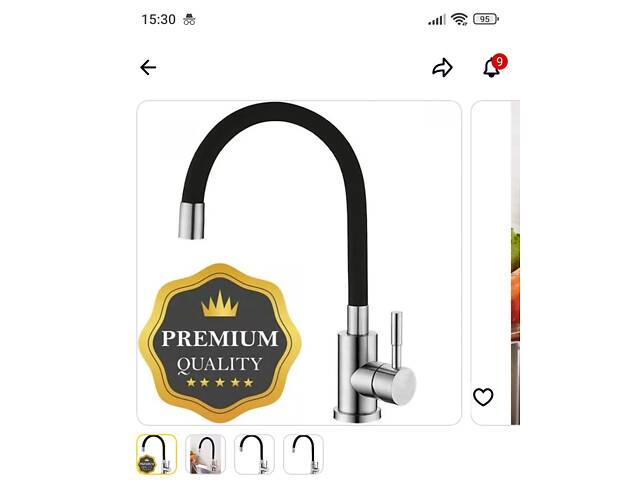Select the first thumbnail with premium badge
The width and height of the screenshot is (640, 480).
coord(157,454)
